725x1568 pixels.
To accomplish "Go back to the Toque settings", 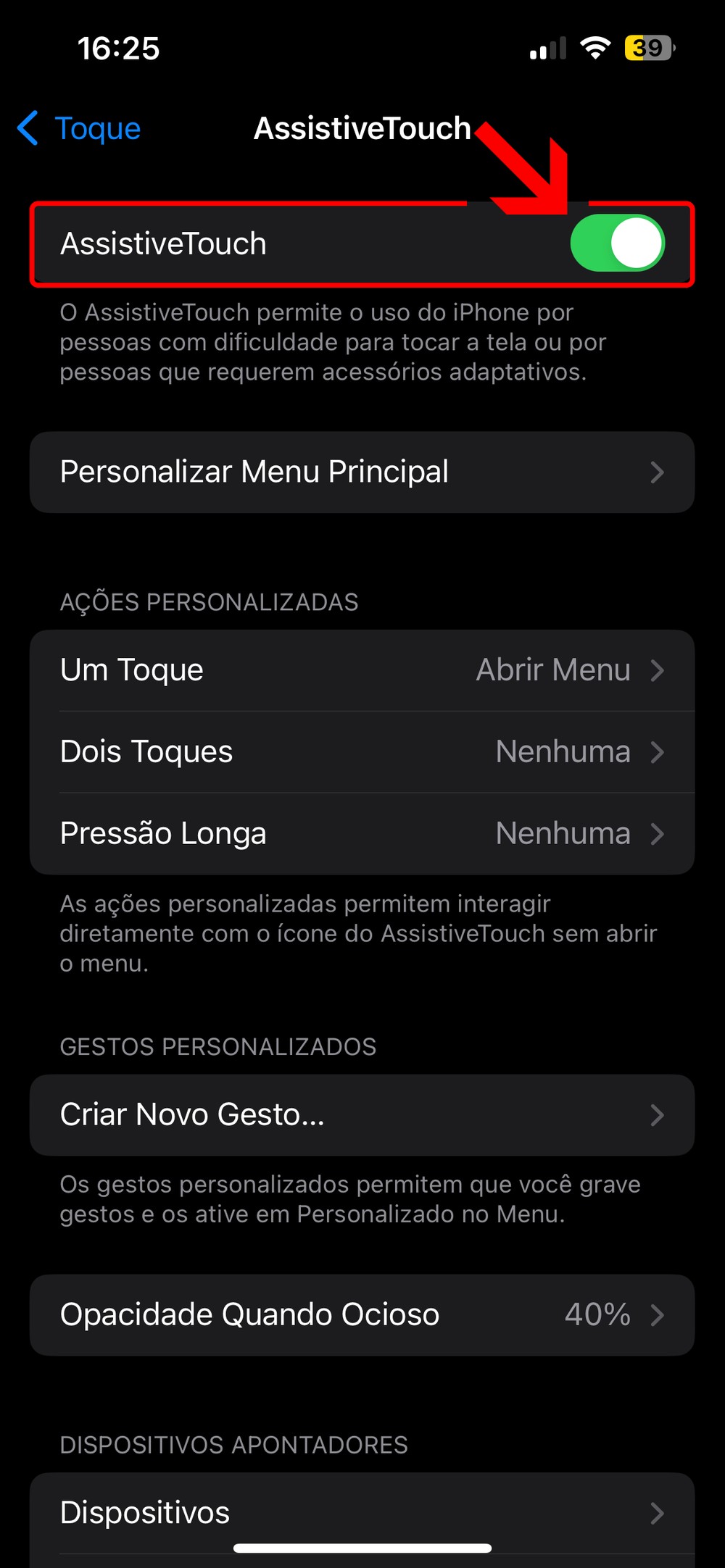I will 80,128.
